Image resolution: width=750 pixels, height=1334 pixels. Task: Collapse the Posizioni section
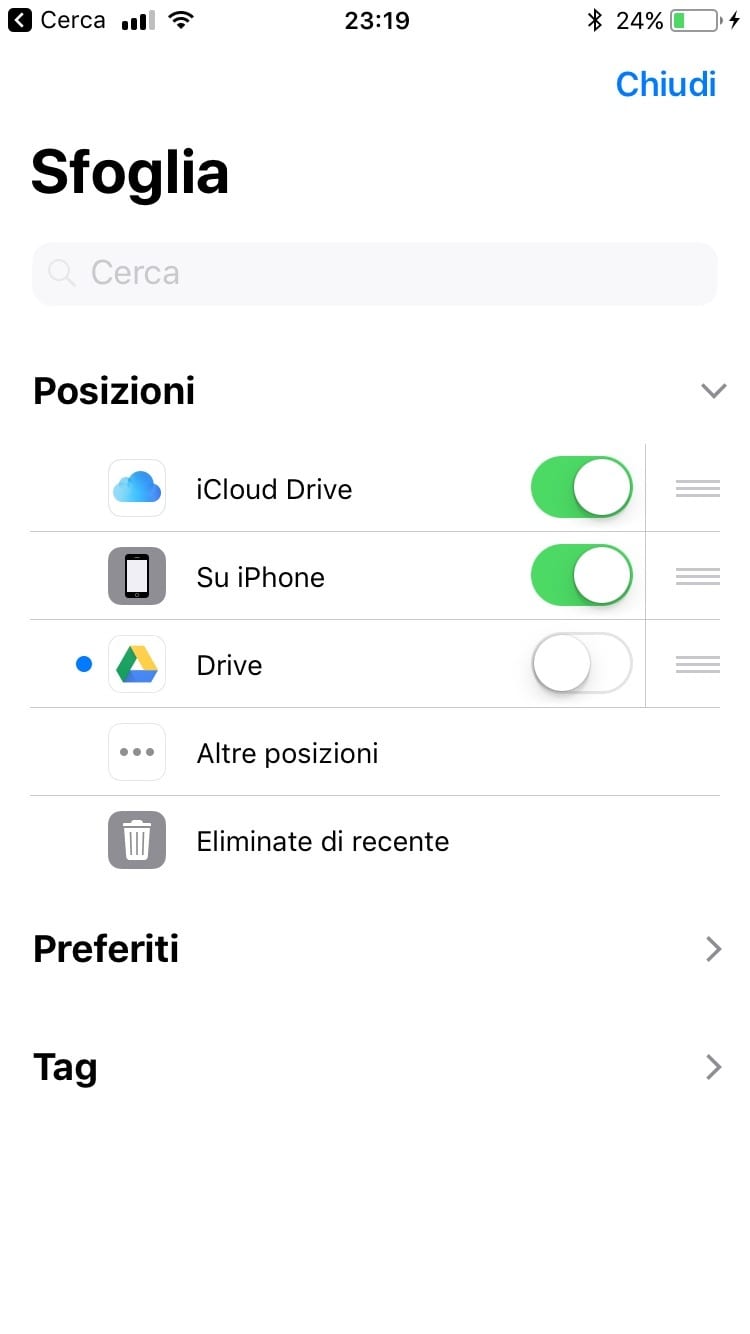[x=713, y=391]
